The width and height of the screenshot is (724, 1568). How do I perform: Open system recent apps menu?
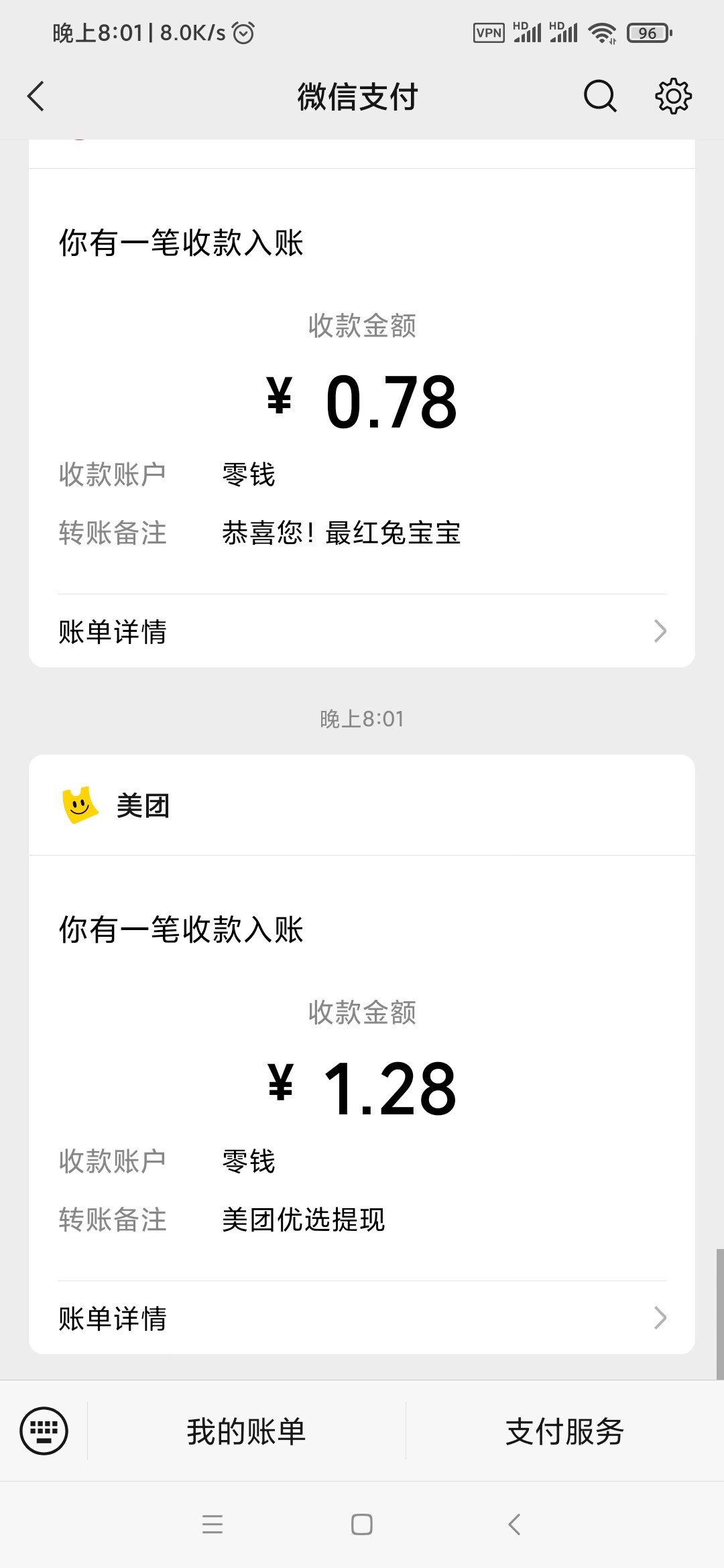[x=213, y=1524]
